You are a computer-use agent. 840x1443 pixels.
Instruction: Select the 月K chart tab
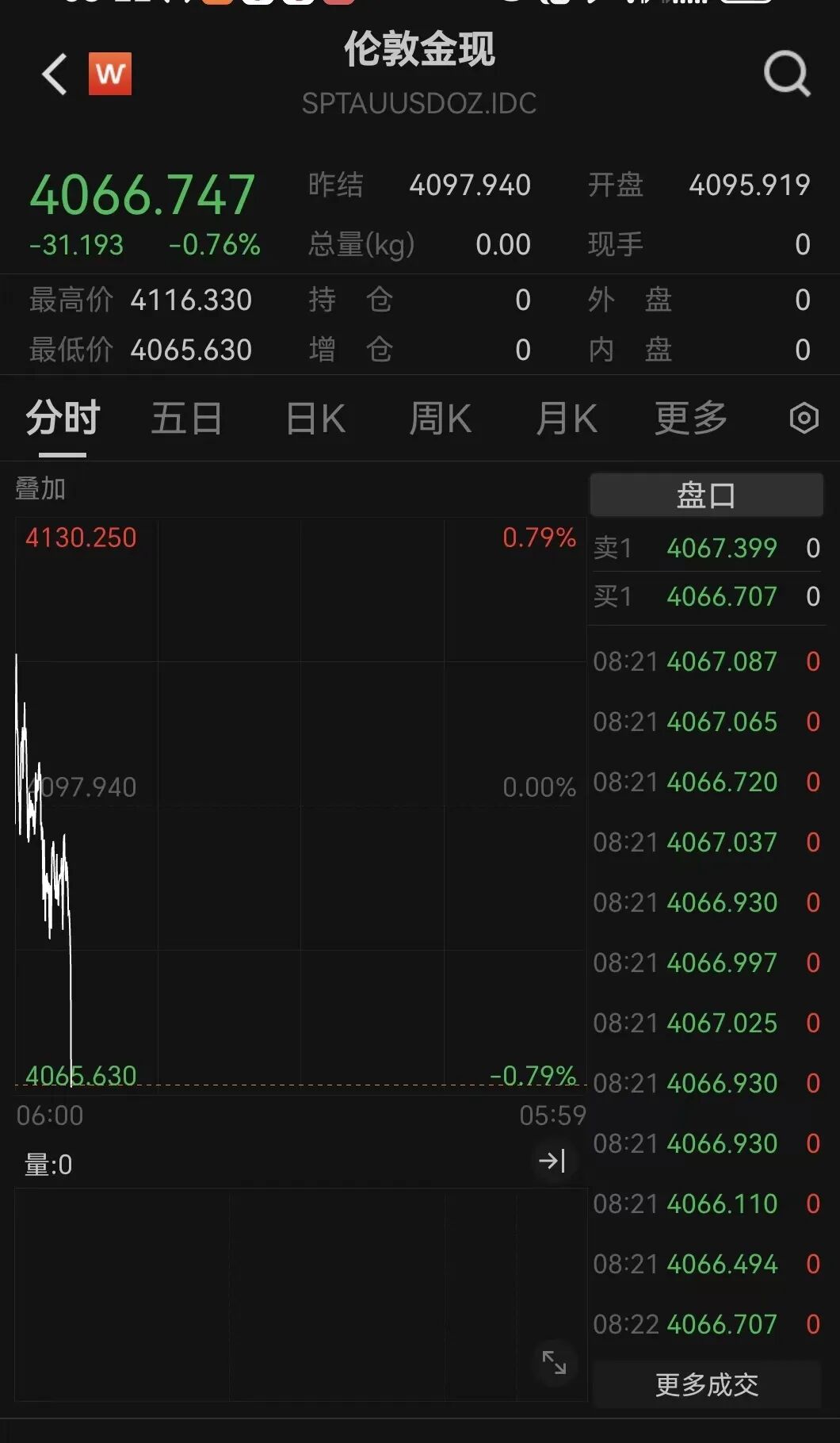(x=566, y=418)
